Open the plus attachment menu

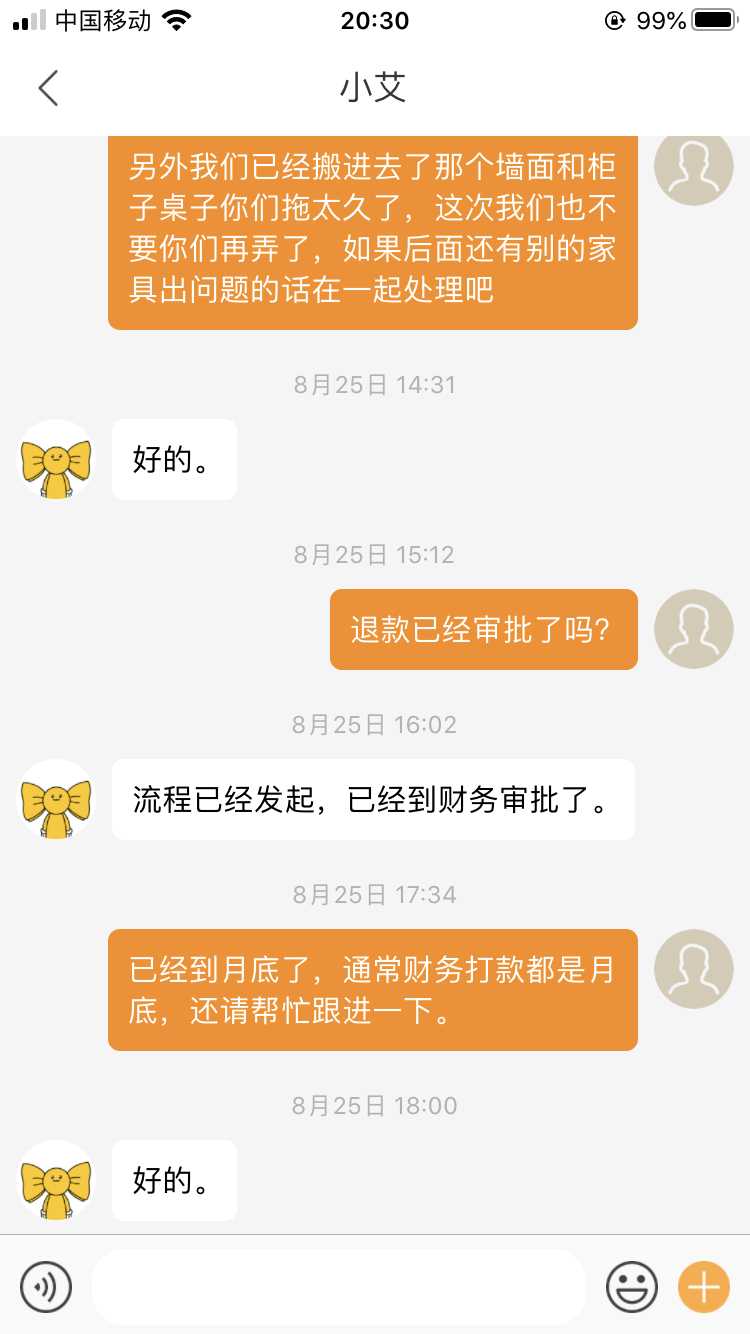coord(704,1286)
